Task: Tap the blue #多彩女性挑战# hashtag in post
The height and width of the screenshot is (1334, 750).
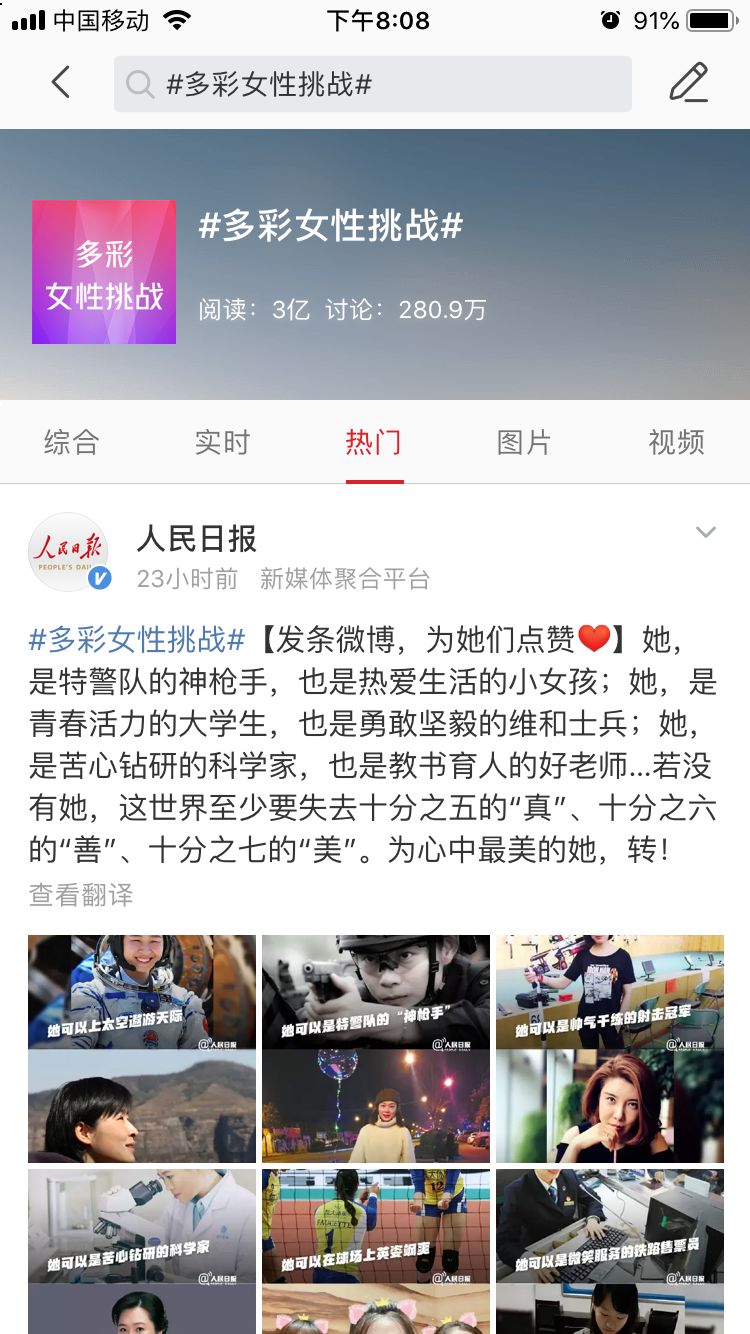Action: pos(137,639)
